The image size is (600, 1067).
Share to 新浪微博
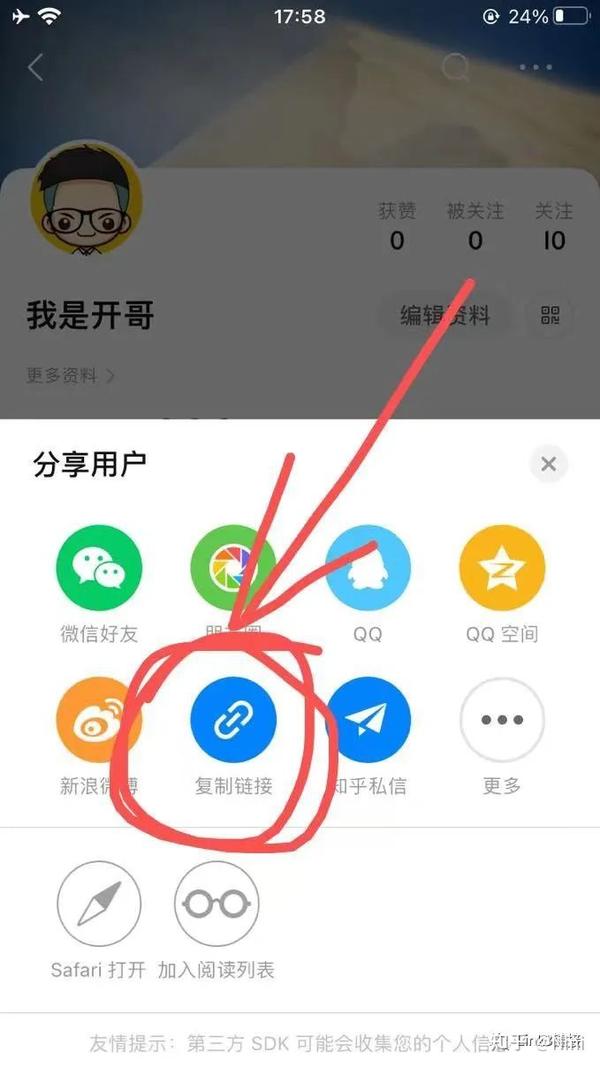[99, 720]
